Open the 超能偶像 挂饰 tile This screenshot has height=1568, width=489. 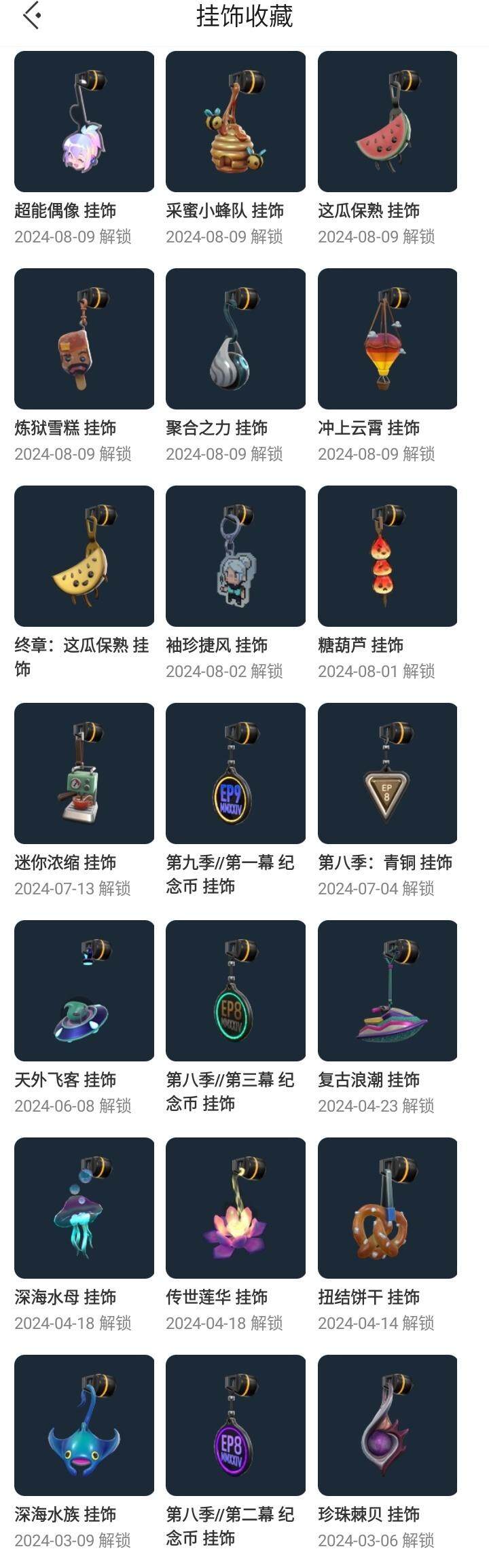click(x=84, y=122)
